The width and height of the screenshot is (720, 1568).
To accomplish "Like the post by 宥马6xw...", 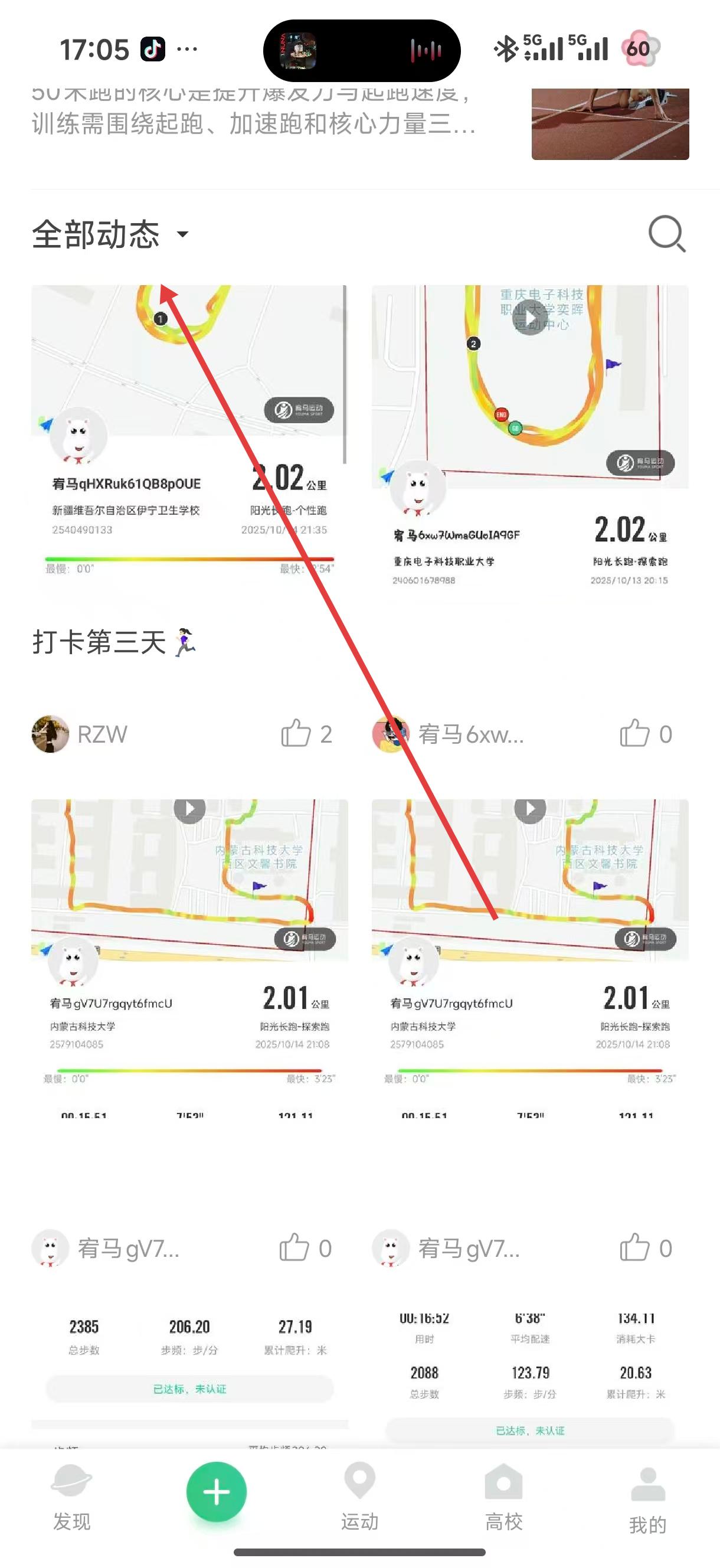I will point(636,733).
